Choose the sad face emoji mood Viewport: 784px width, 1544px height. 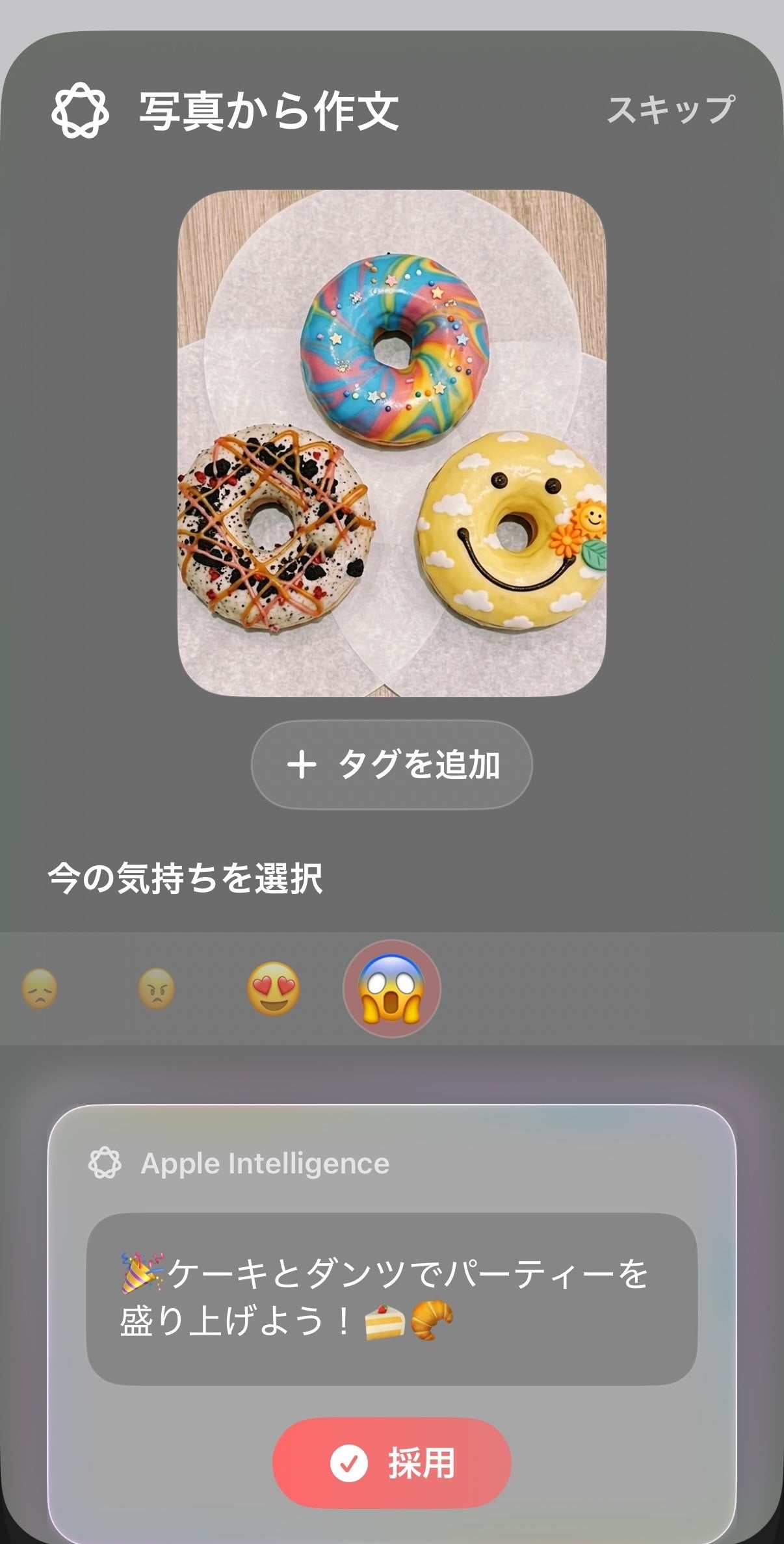coord(40,989)
